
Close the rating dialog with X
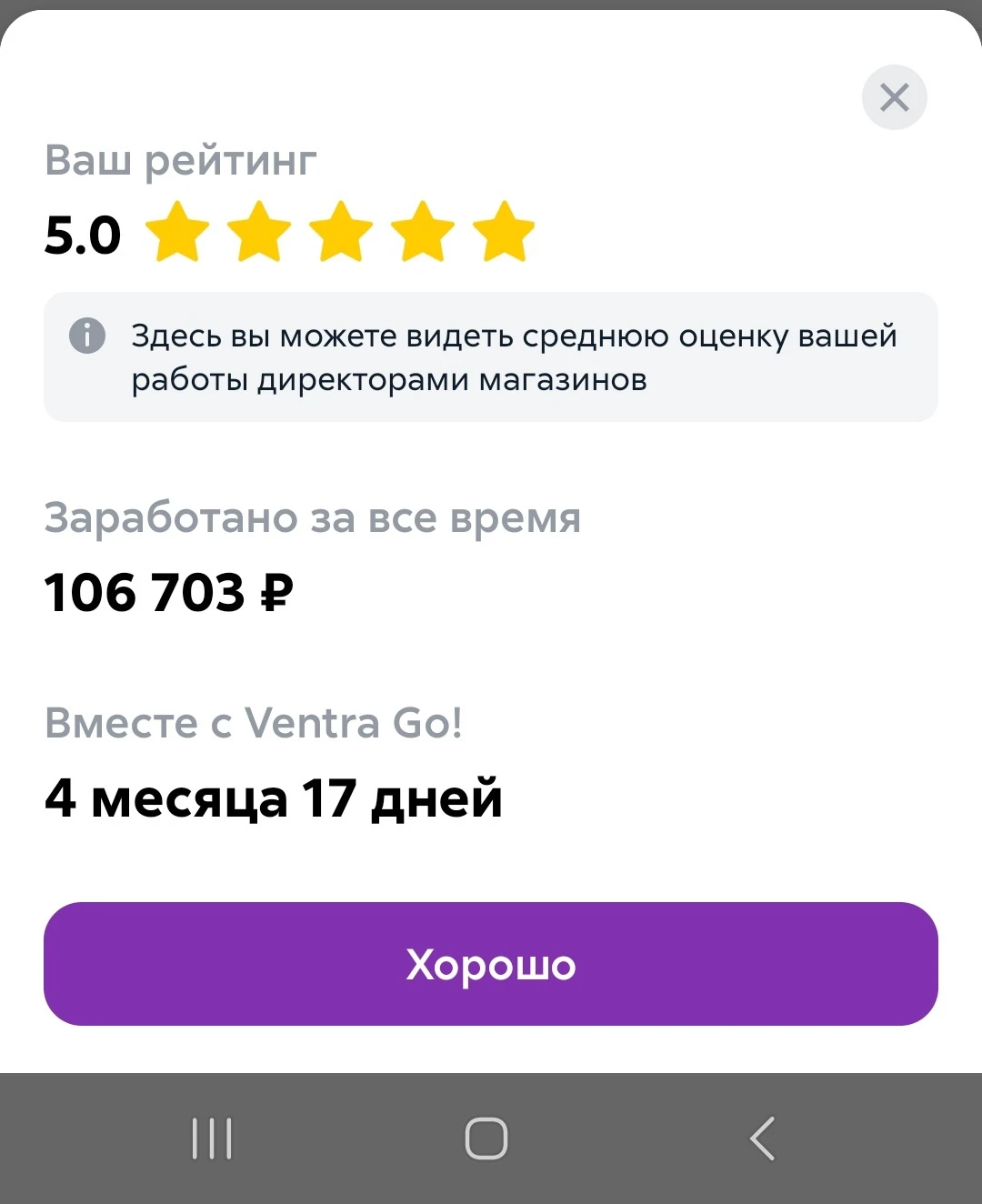click(x=894, y=97)
